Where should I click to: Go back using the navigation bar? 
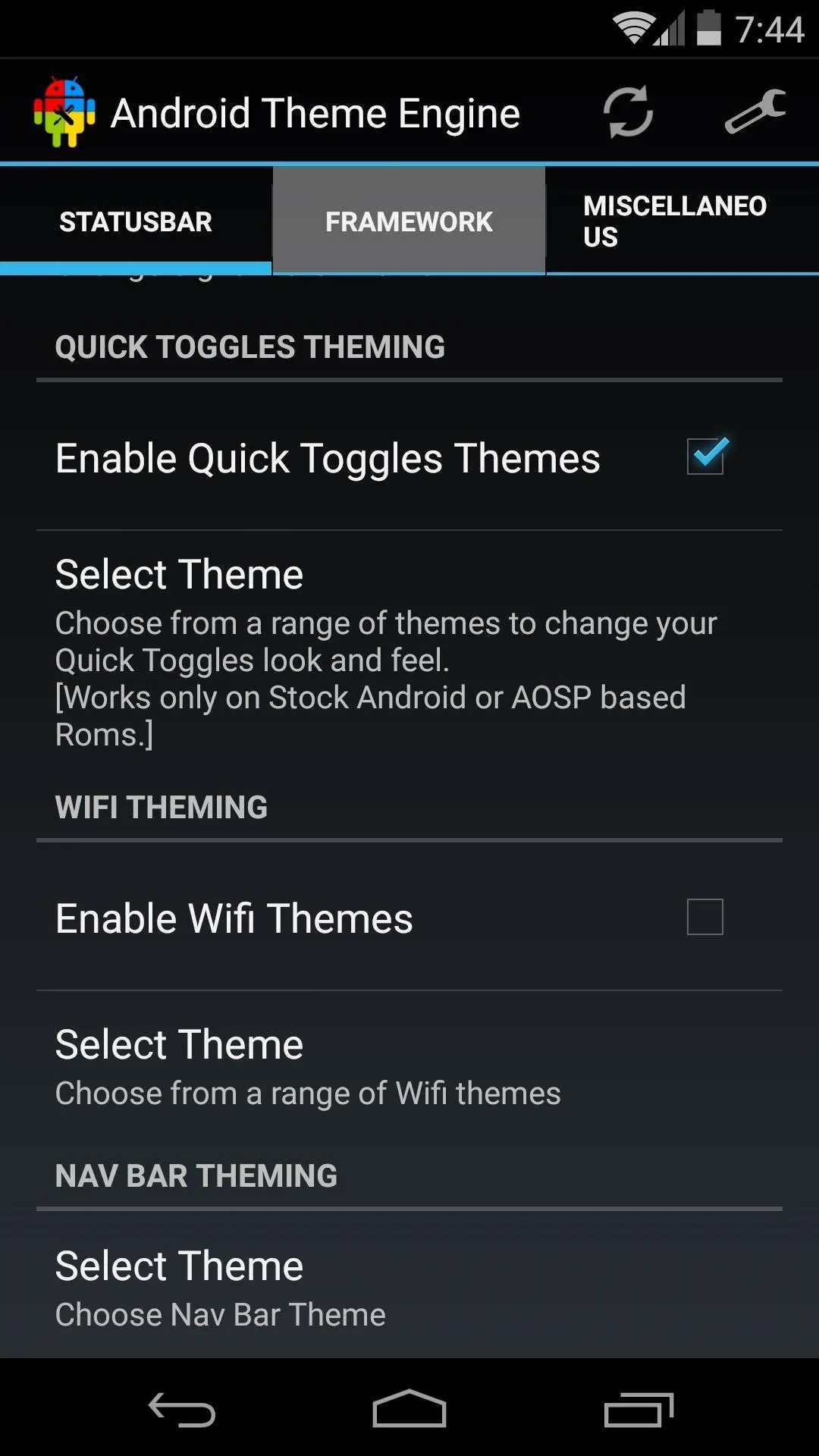pyautogui.click(x=182, y=1410)
